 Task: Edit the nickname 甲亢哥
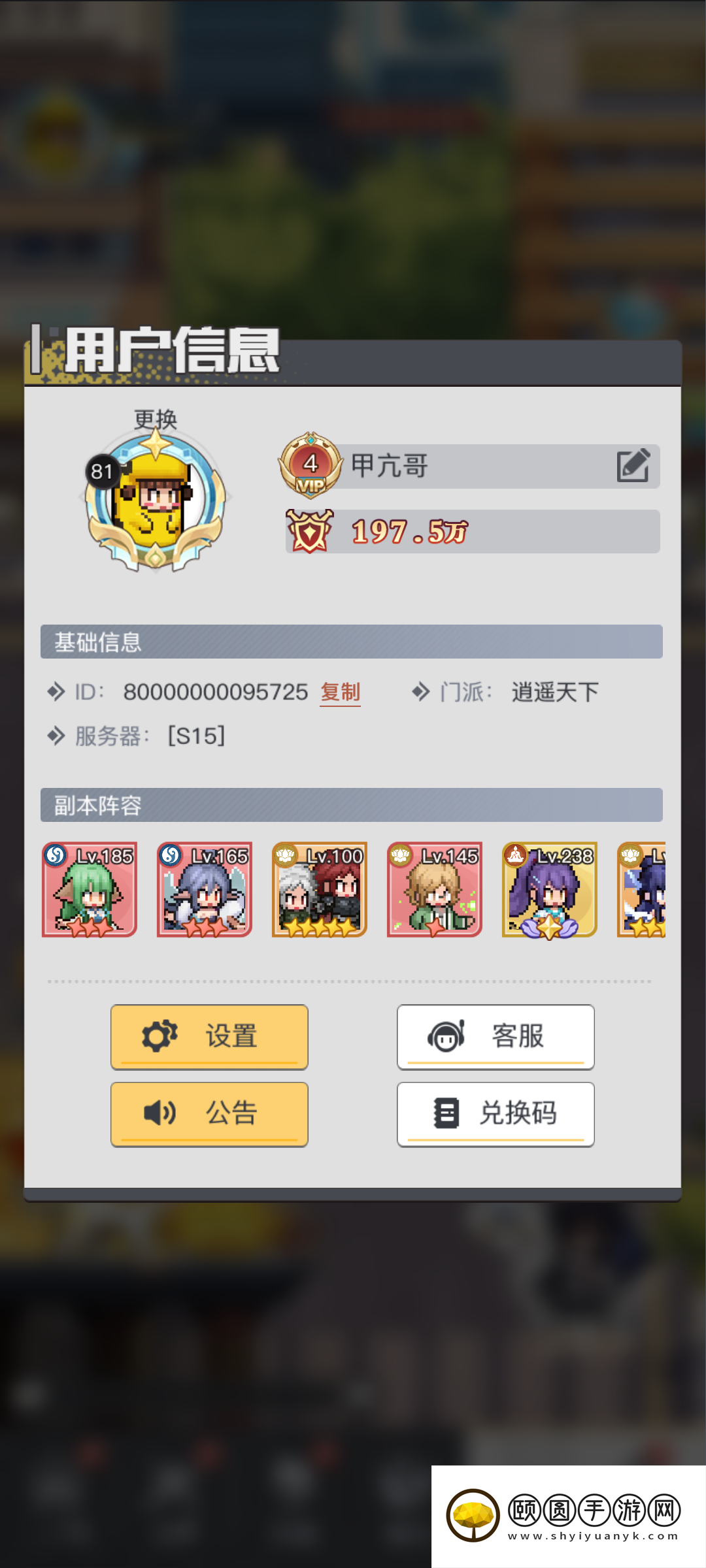(x=632, y=466)
